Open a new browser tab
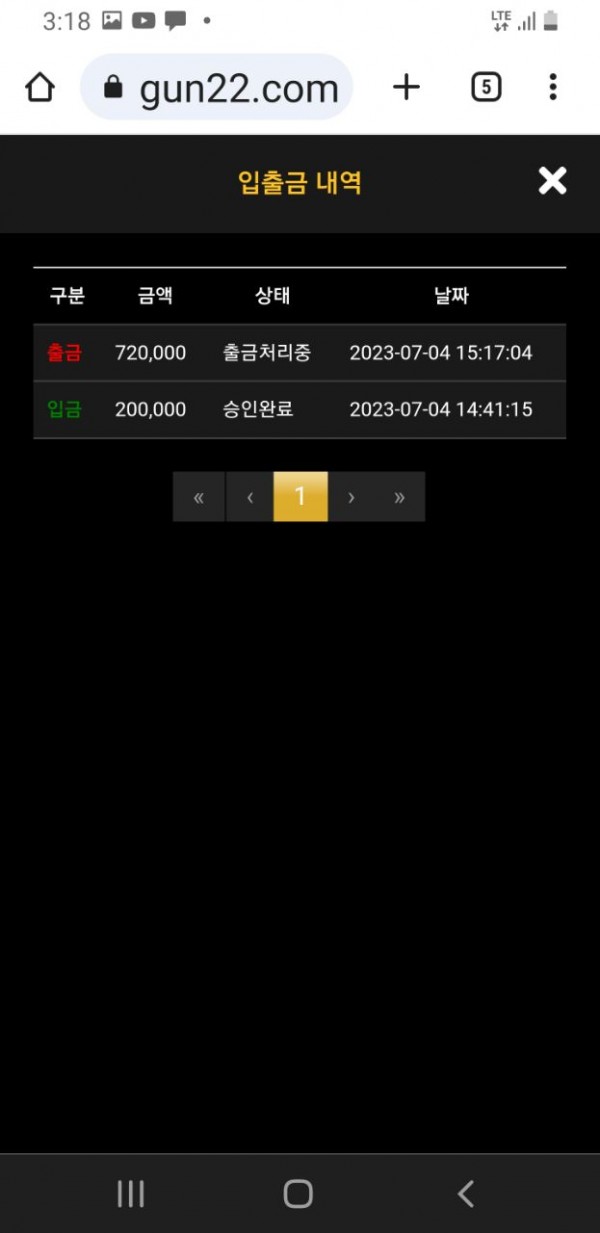This screenshot has height=1233, width=600. (406, 88)
